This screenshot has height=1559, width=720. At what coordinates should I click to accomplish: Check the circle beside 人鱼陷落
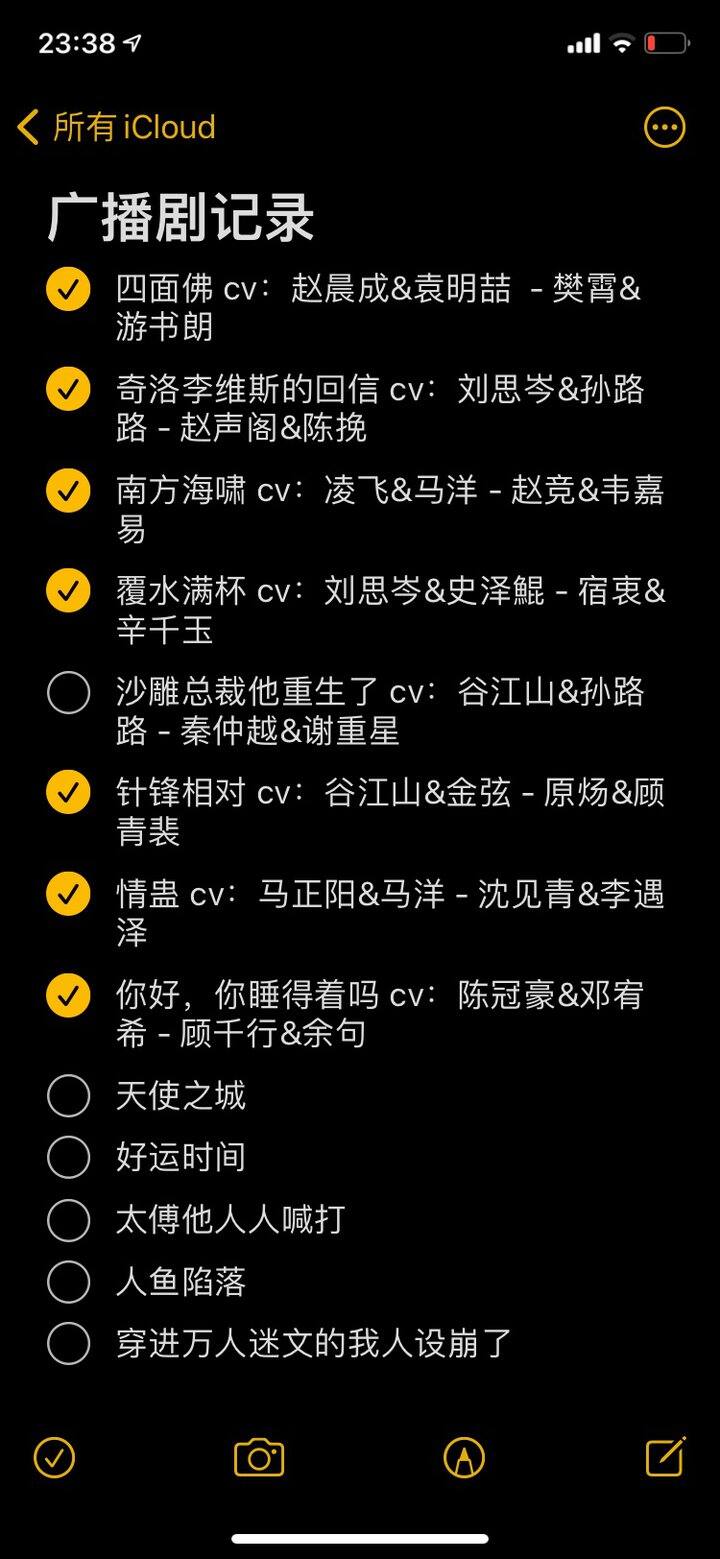pos(67,1283)
